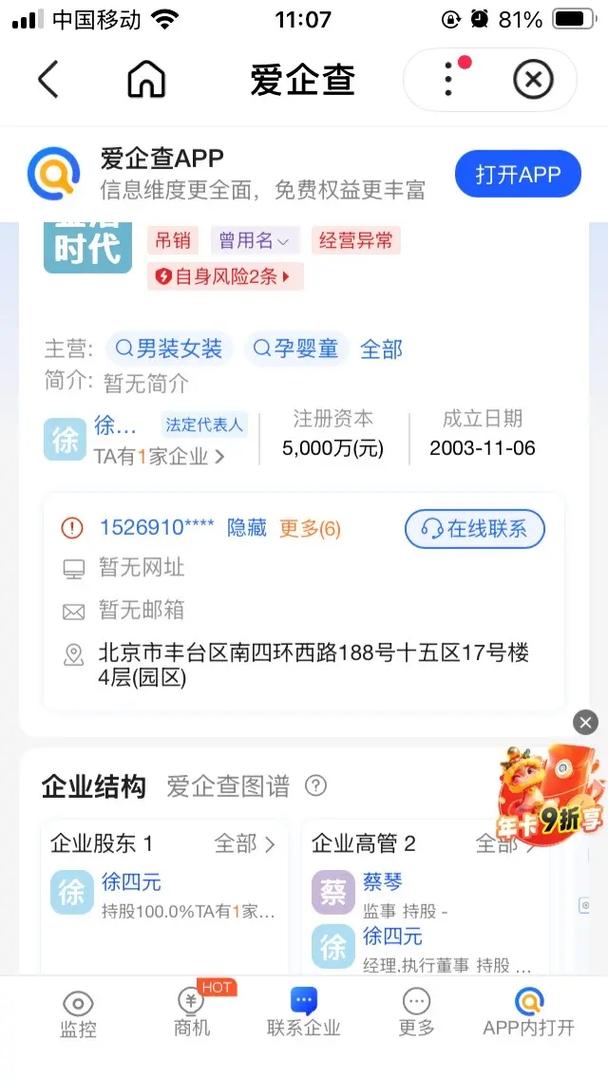
Task: Open the three-dot more menu
Action: tap(449, 79)
